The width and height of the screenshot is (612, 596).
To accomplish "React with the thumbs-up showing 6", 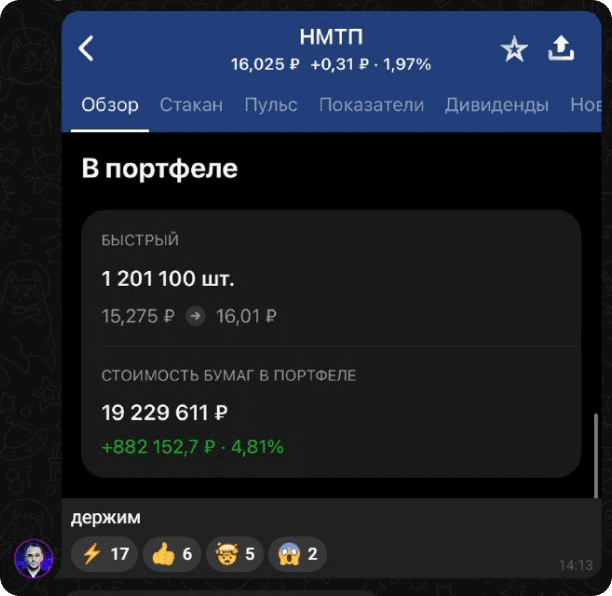I will (172, 554).
